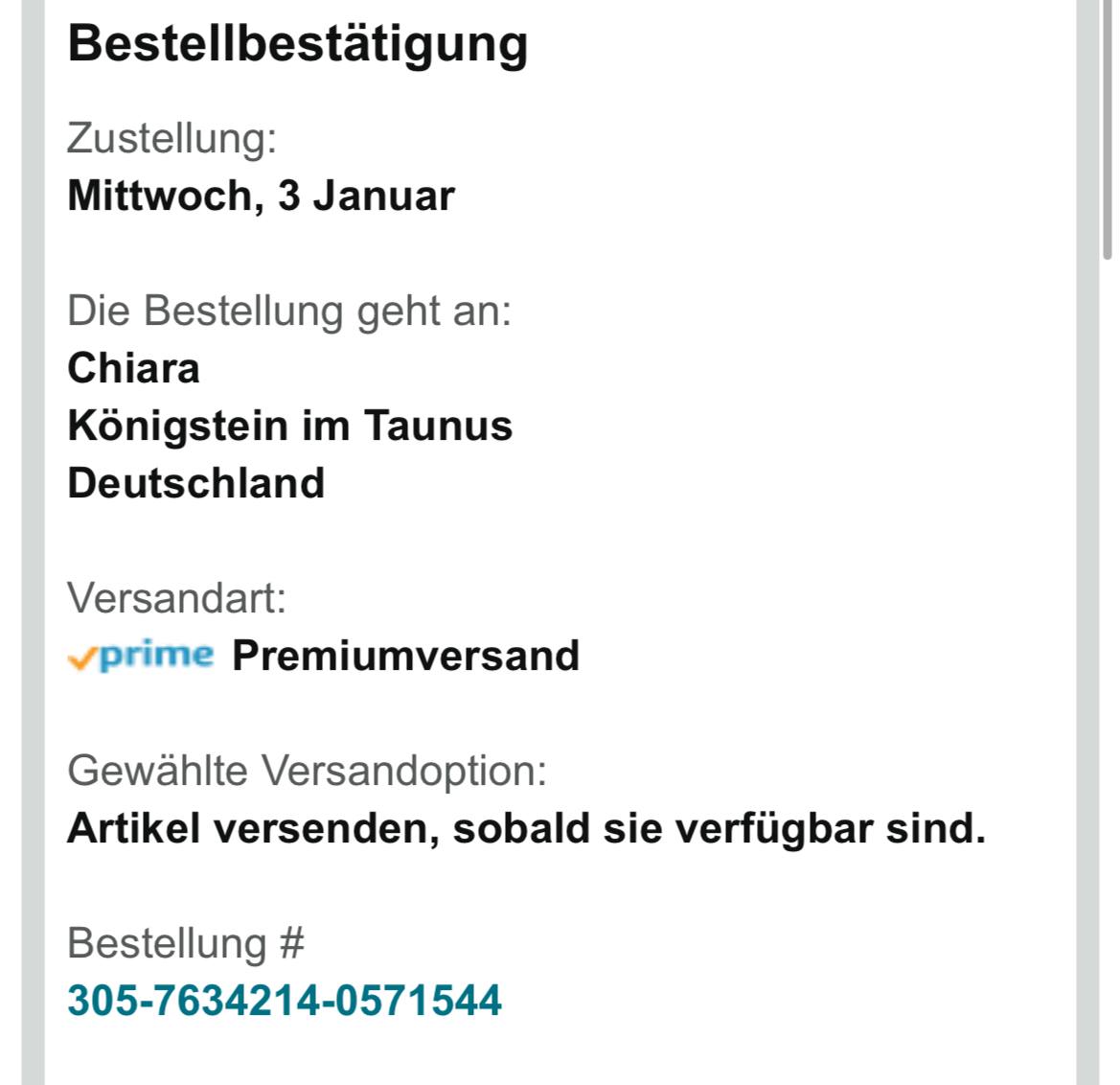1120x1085 pixels.
Task: Open order number 305-7634214-0571544
Action: pyautogui.click(x=285, y=1001)
